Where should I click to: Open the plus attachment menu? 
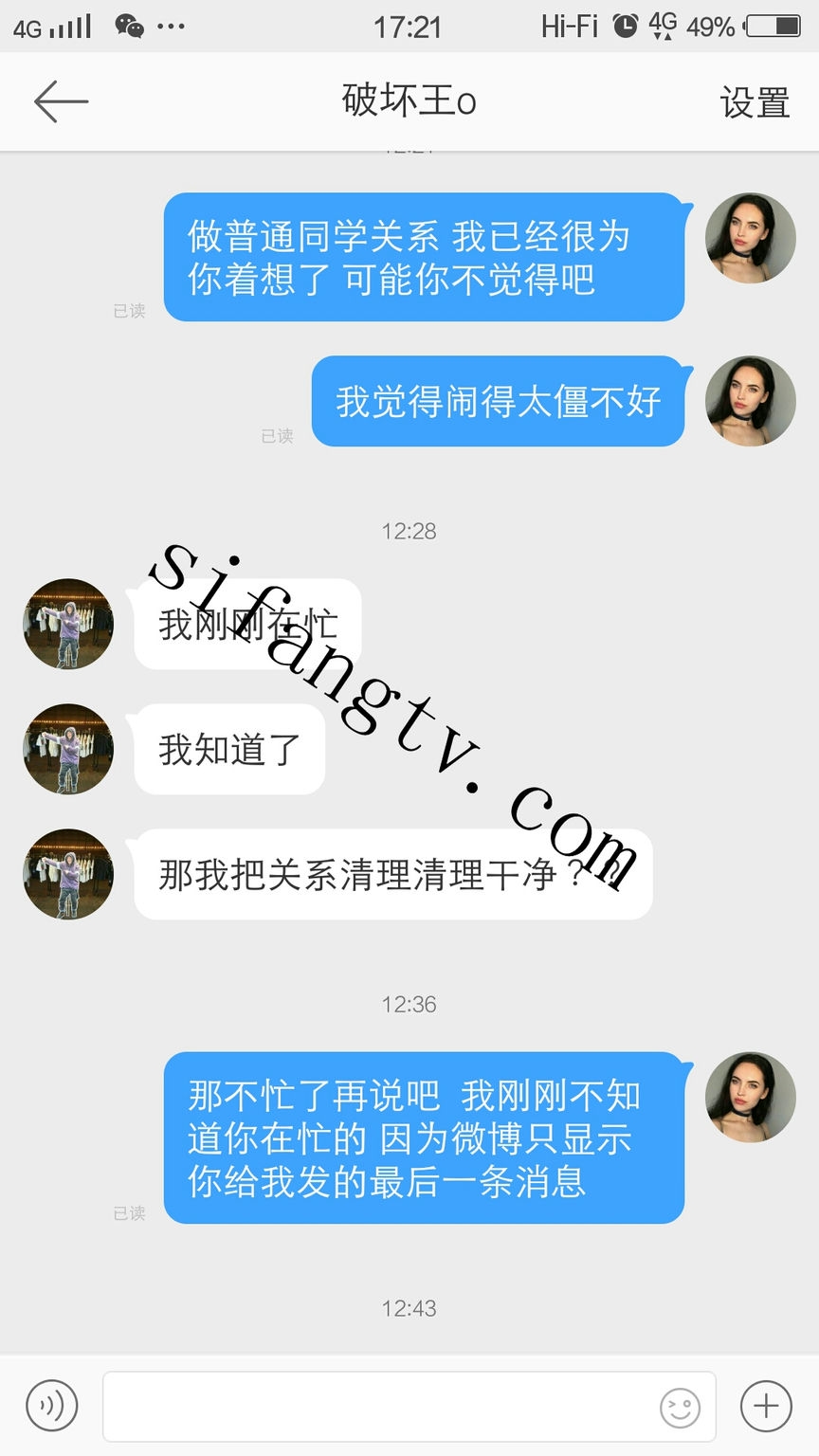point(766,1406)
